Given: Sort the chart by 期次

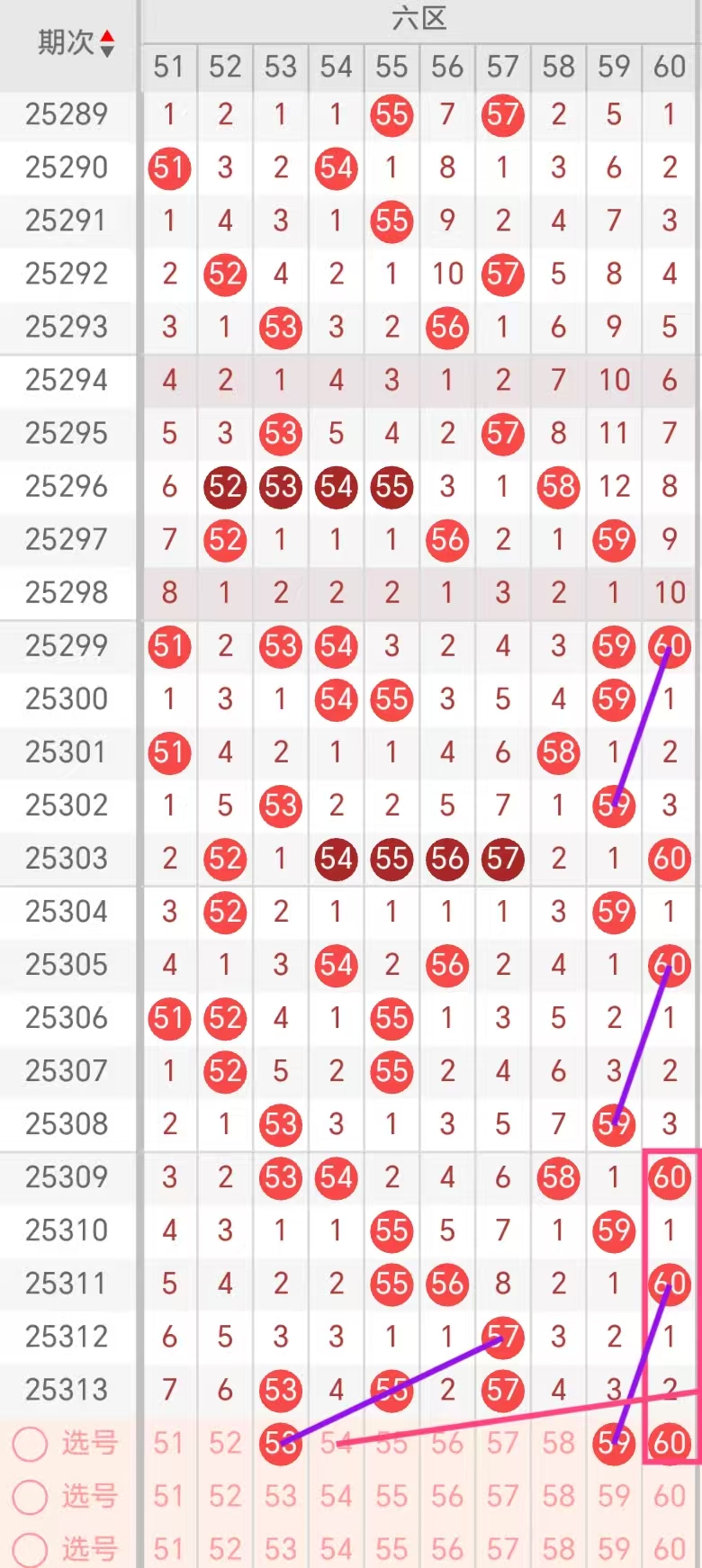Looking at the screenshot, I should click(x=107, y=42).
